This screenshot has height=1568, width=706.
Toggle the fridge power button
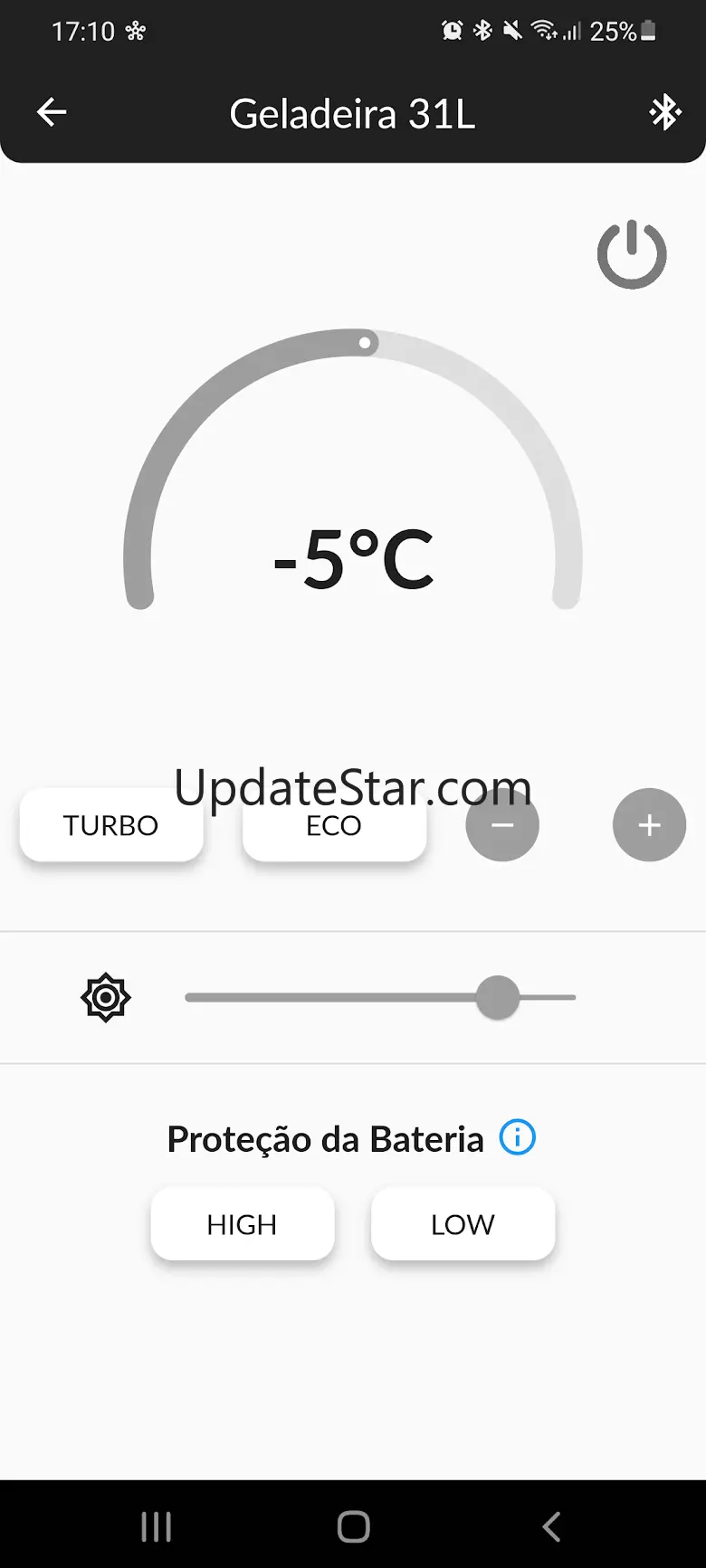(x=632, y=254)
